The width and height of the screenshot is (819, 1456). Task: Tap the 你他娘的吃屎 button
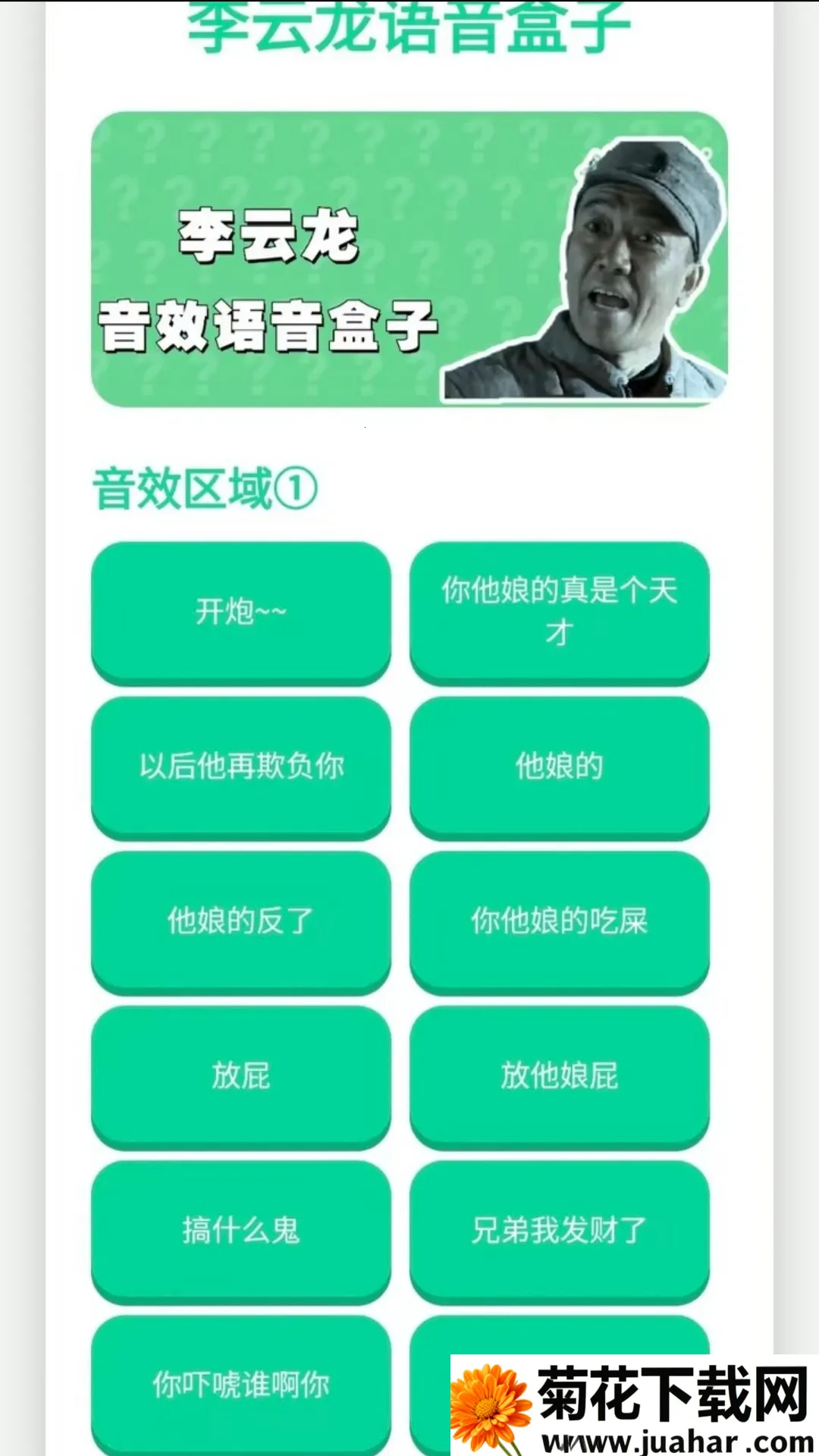tap(560, 921)
